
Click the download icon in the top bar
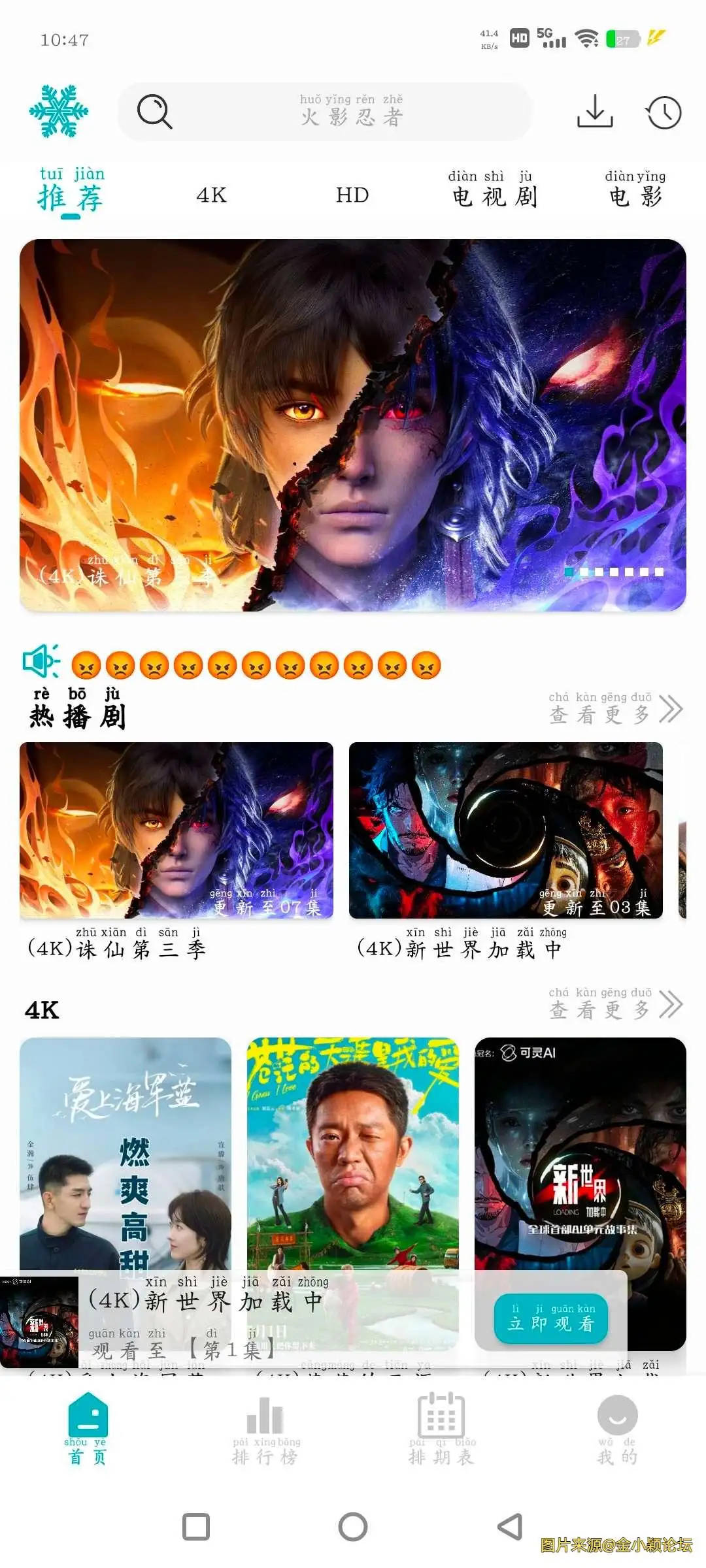coord(596,112)
